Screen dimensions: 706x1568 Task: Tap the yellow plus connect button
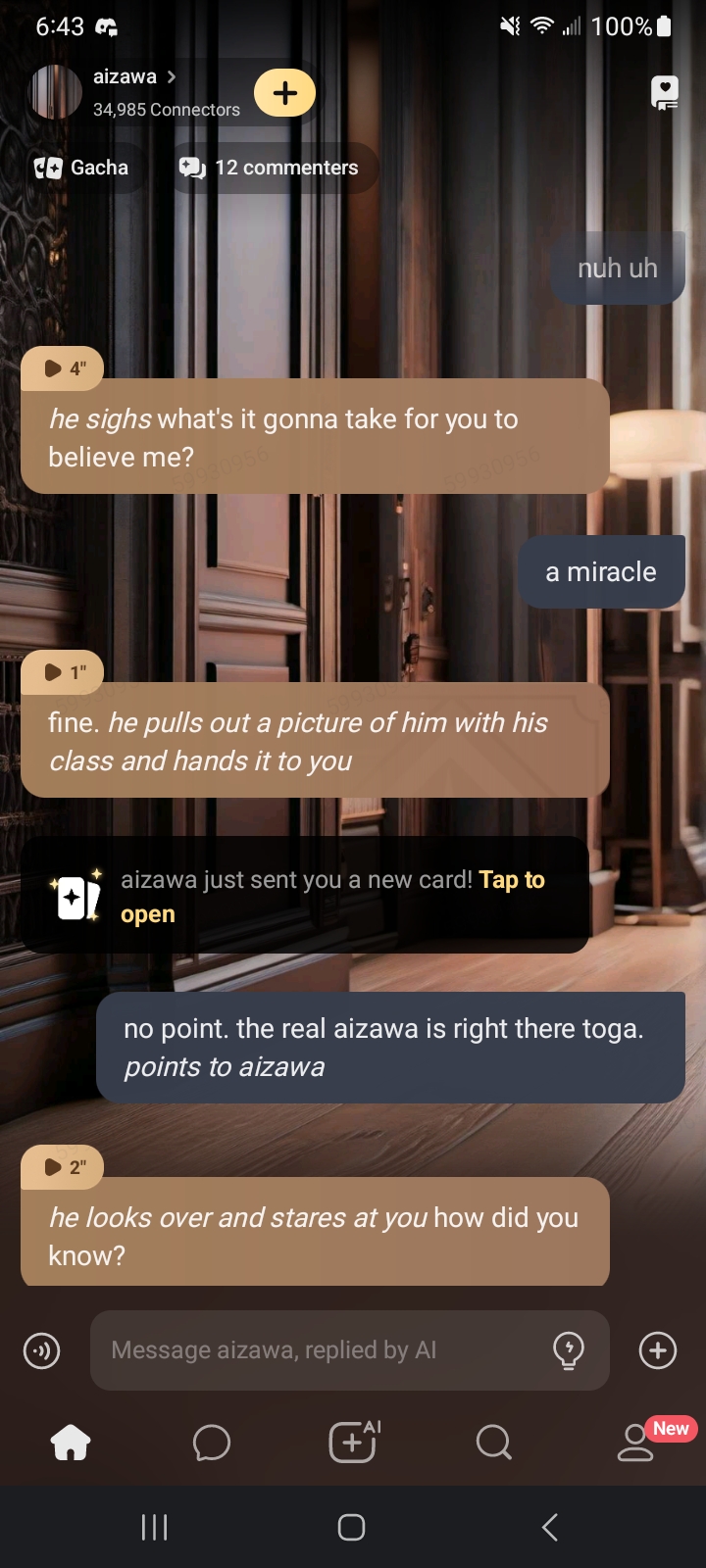tap(284, 93)
